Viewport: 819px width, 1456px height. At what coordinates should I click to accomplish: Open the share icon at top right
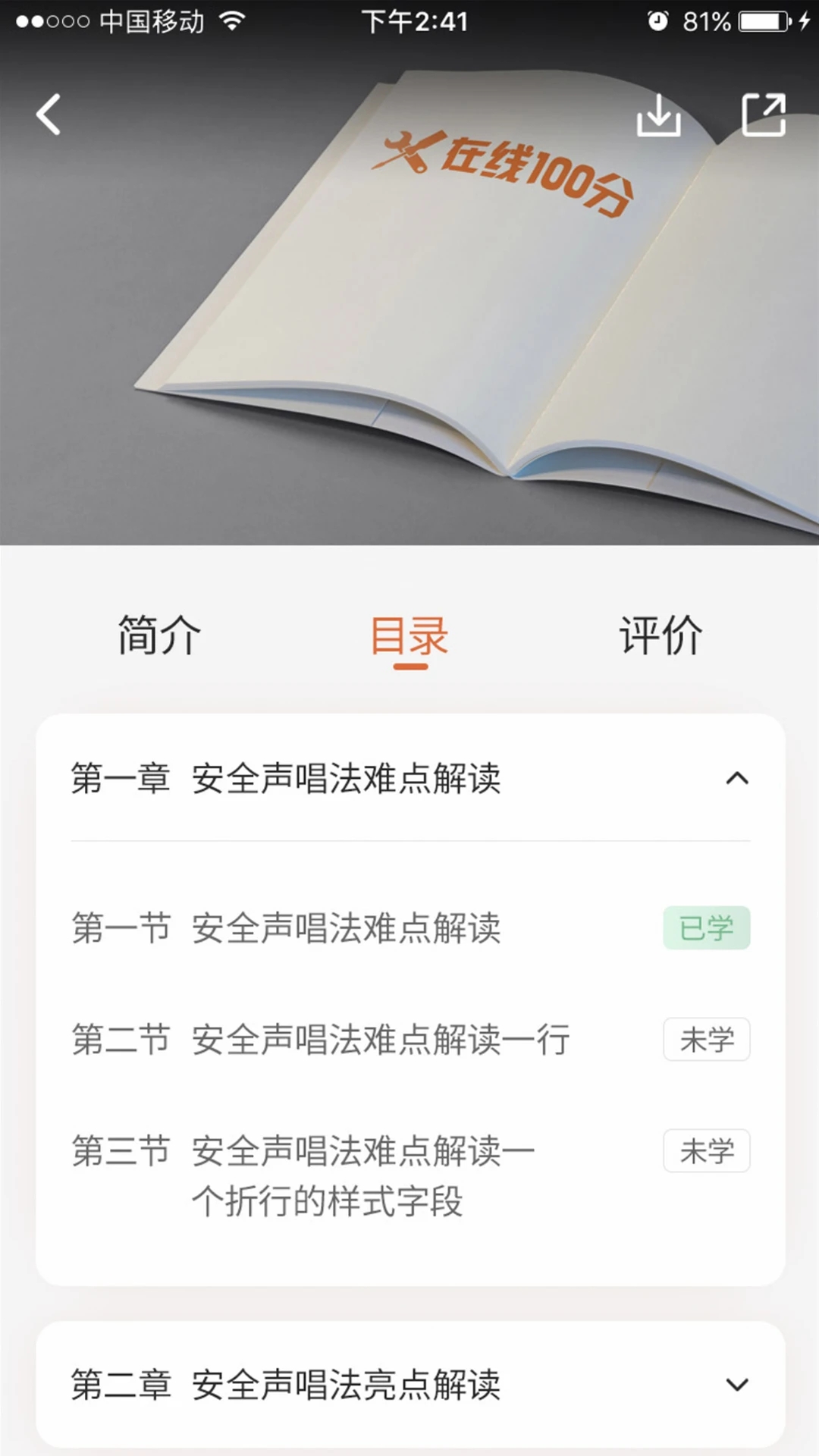(762, 114)
